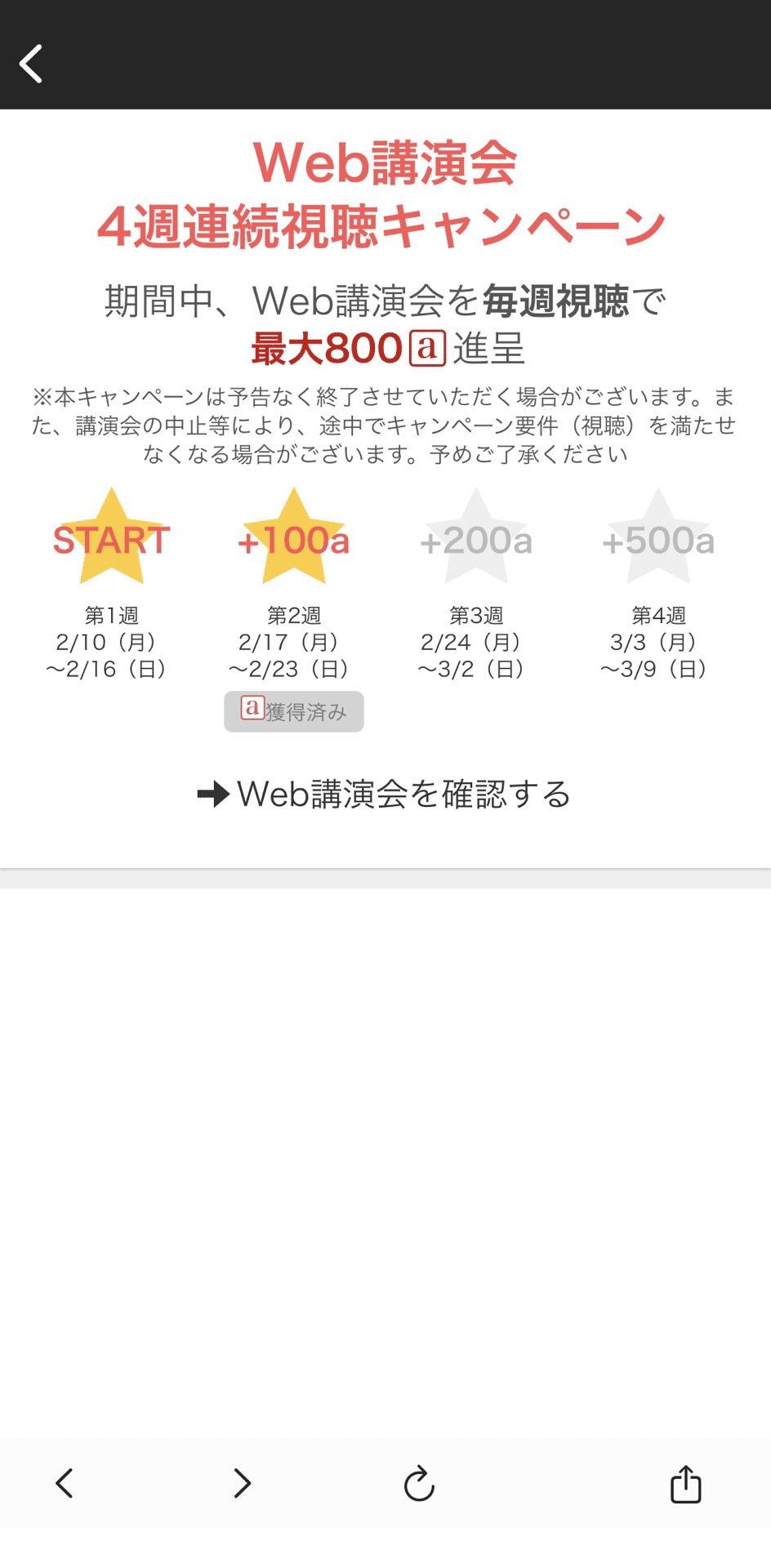The image size is (771, 1568).
Task: Expand details for 第3週 2/24〜3/2
Action: click(x=475, y=642)
